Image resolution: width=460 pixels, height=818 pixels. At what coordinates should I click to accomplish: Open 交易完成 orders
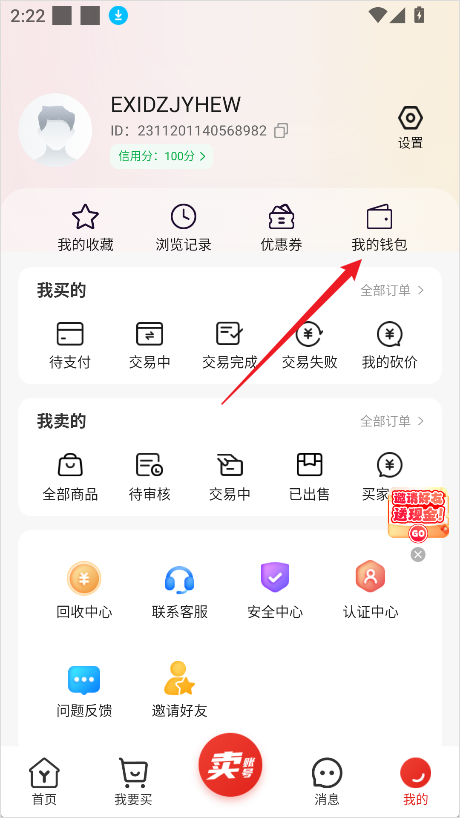[x=229, y=345]
